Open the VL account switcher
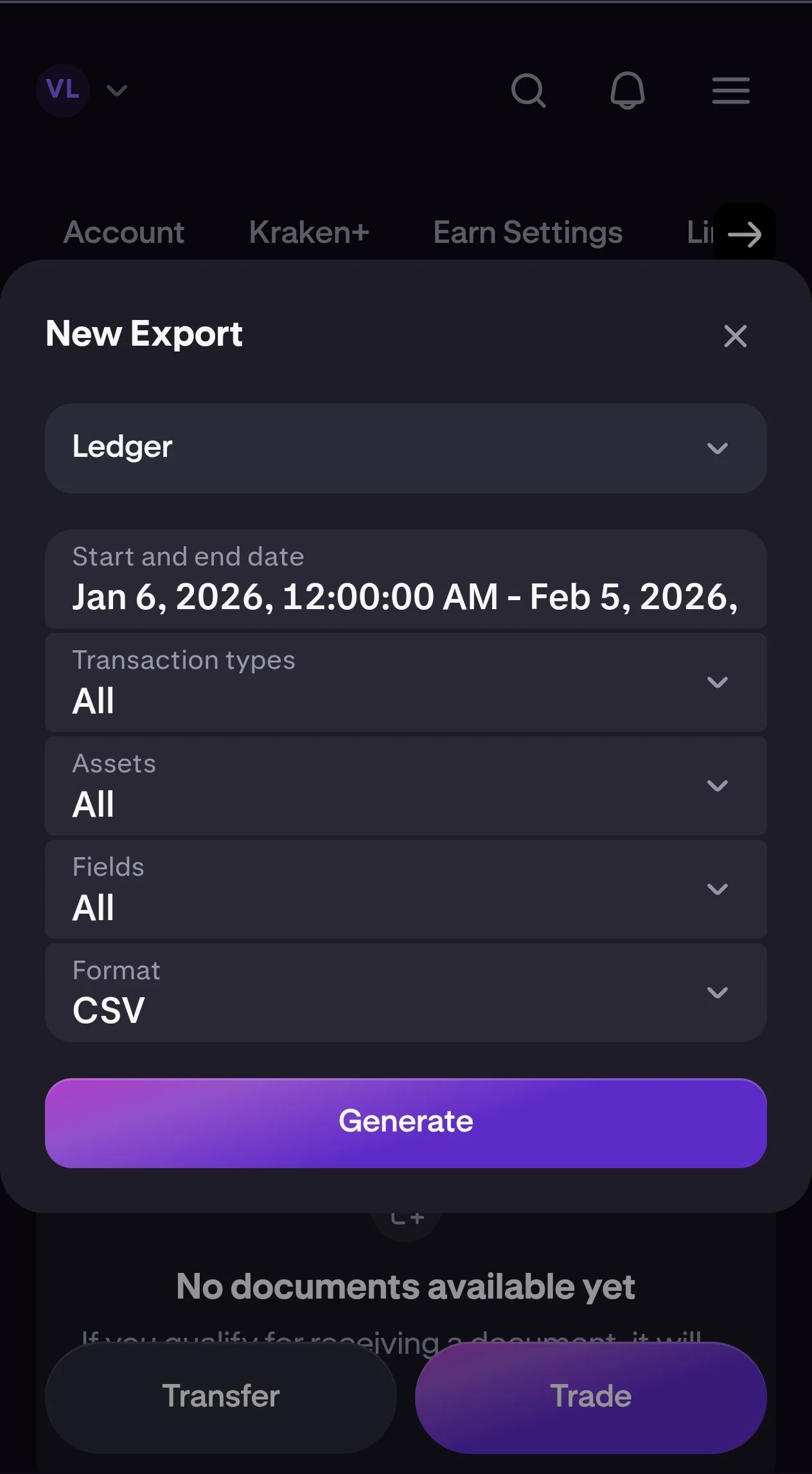The width and height of the screenshot is (812, 1474). click(x=82, y=91)
